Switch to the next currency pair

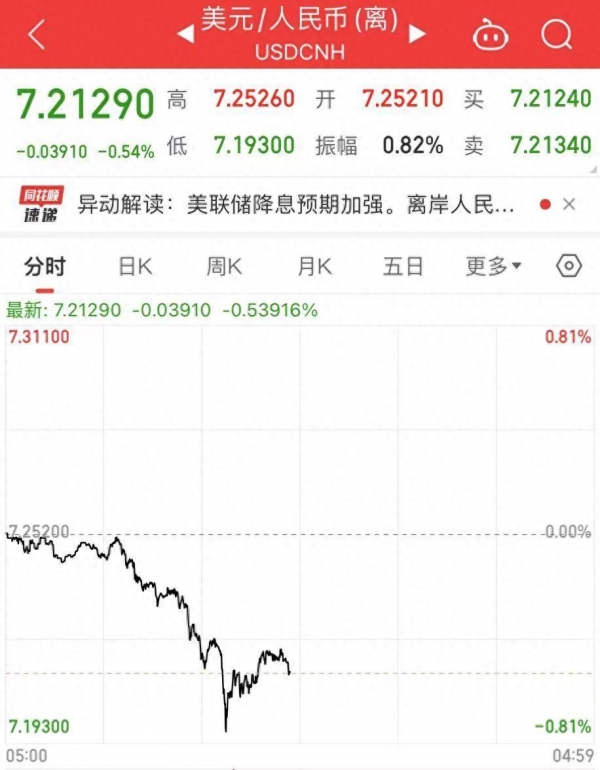417,35
